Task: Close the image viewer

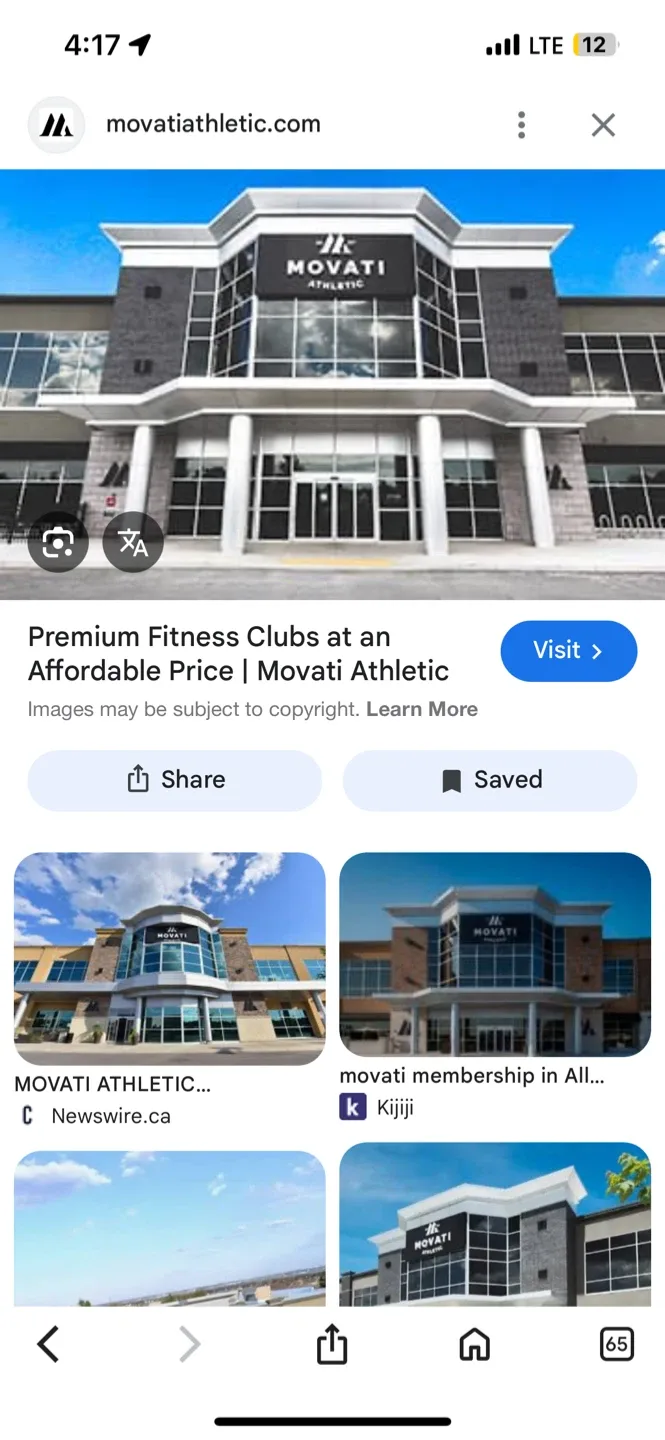Action: pos(602,125)
